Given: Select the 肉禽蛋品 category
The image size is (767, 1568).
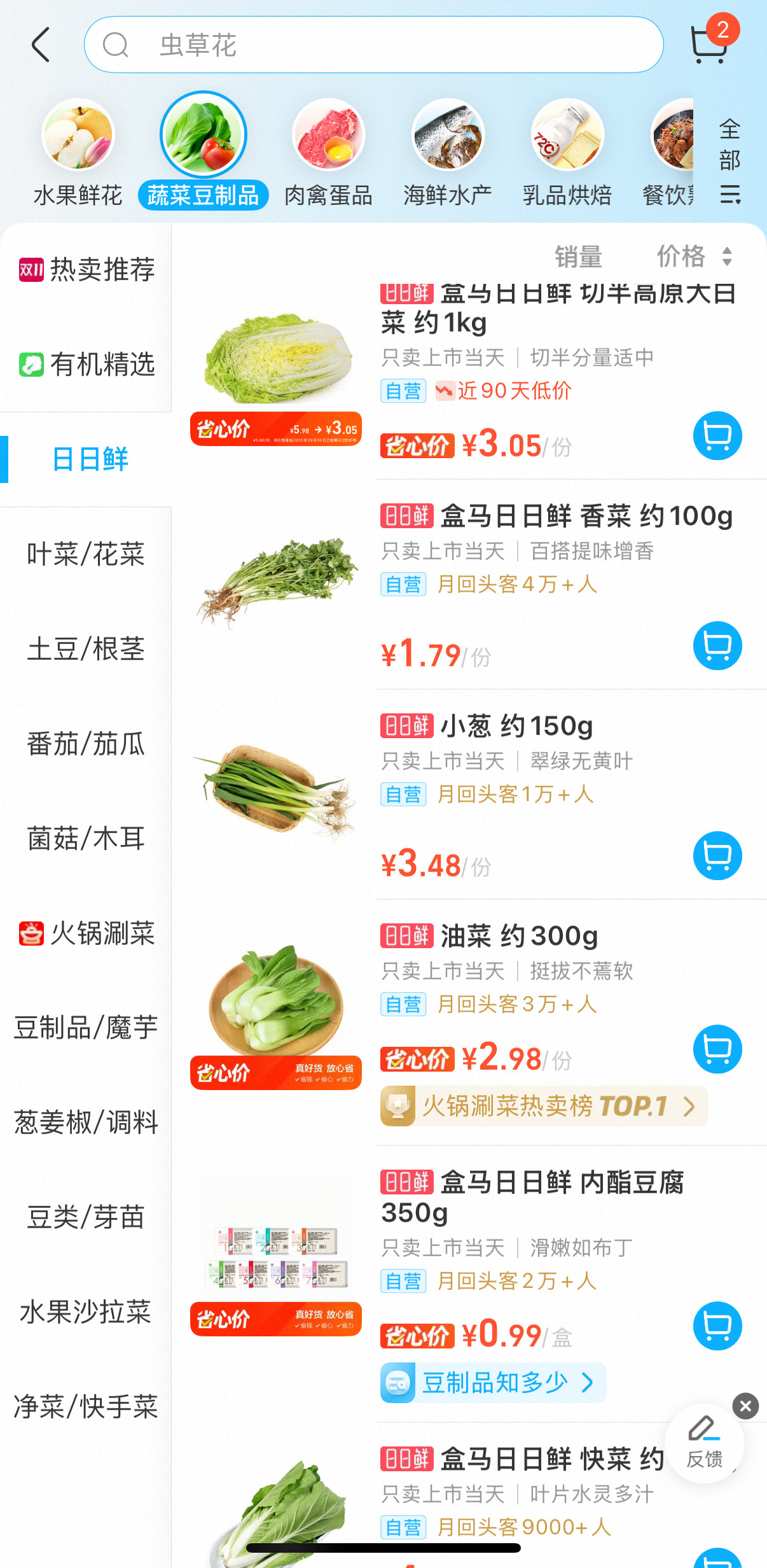Looking at the screenshot, I should coord(328,153).
